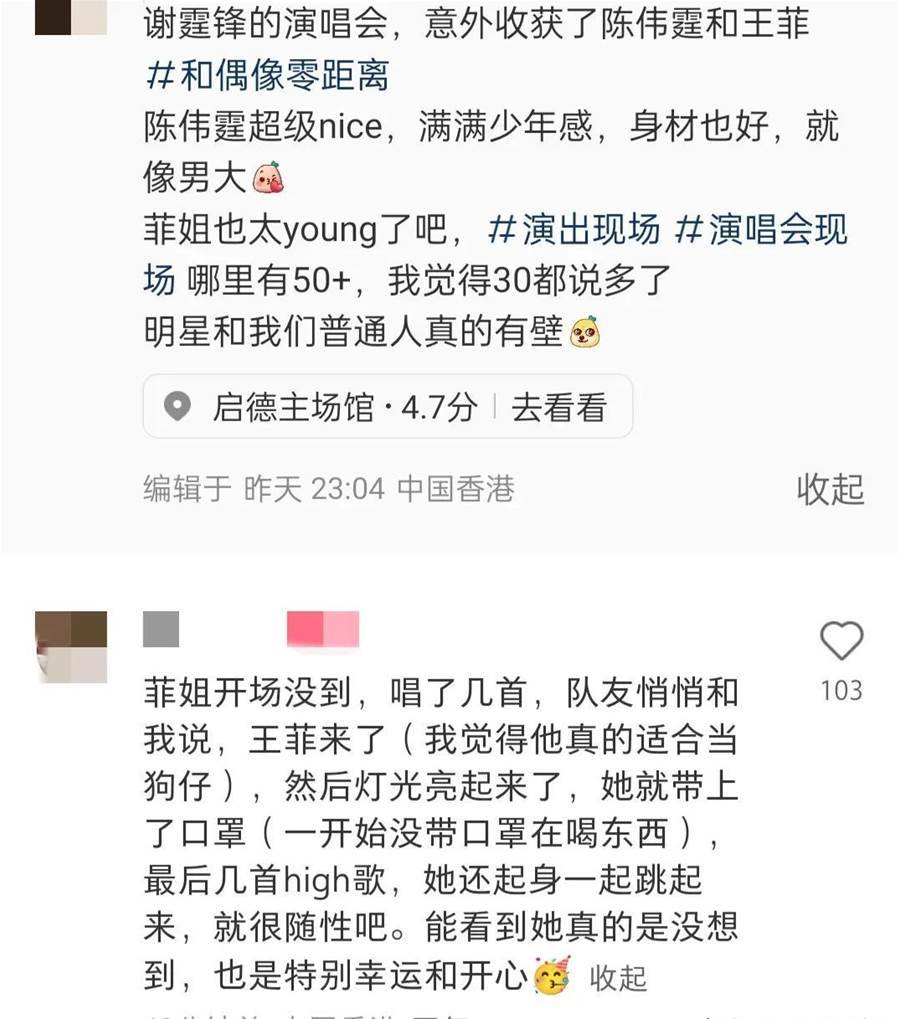Like the comment about 菲姐开场没到
This screenshot has height=1019, width=900.
tap(840, 641)
